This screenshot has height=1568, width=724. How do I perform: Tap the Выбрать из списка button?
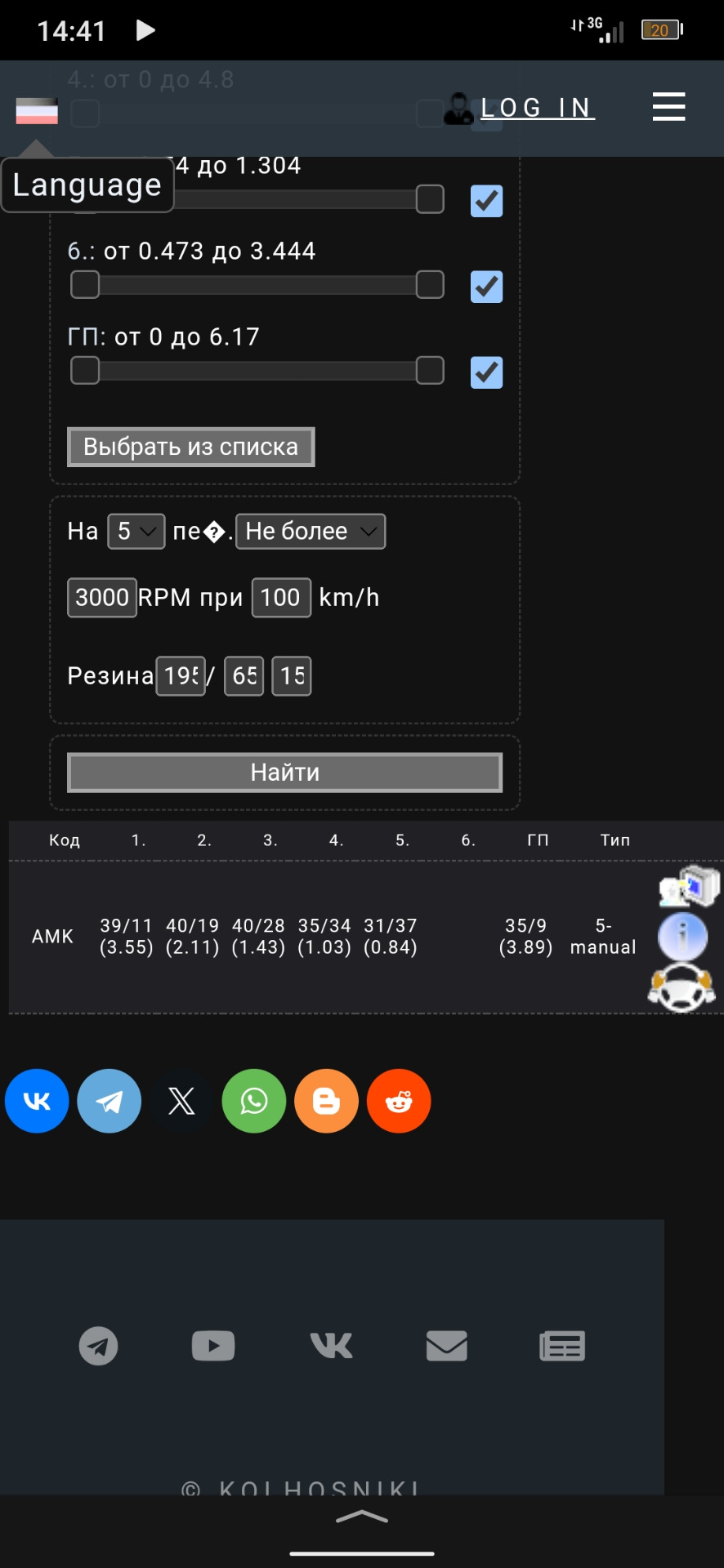[191, 447]
